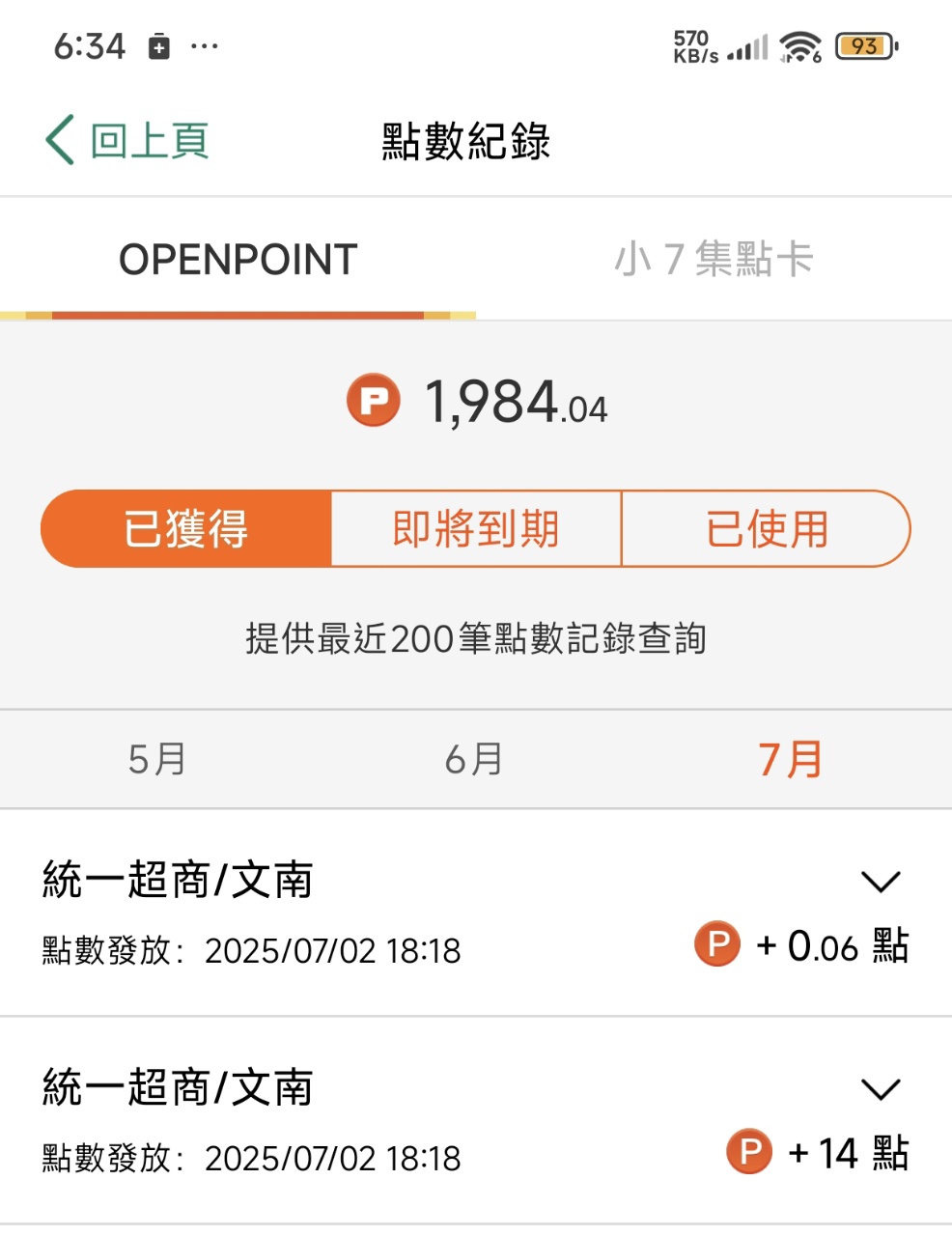
Task: Select the OPENPOINT tab
Action: 238,259
